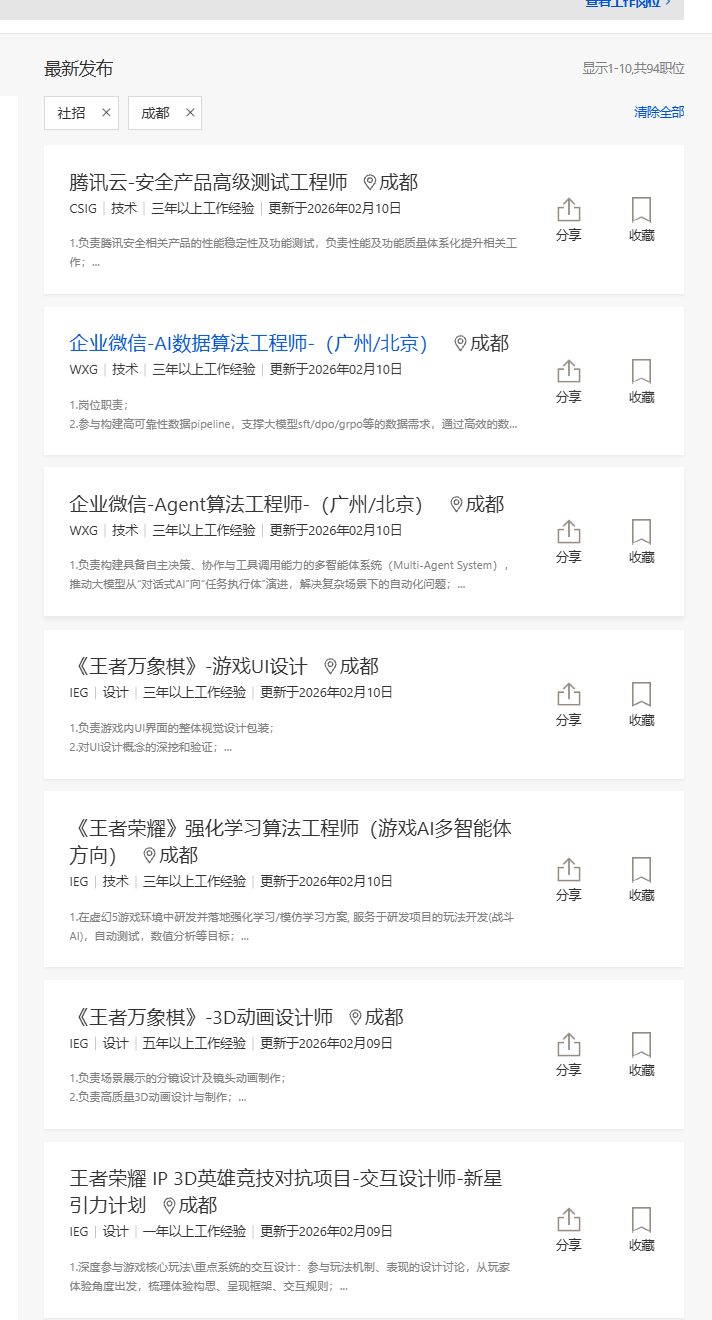712x1320 pixels.
Task: Remove the 成都 filter chip
Action: click(x=190, y=113)
